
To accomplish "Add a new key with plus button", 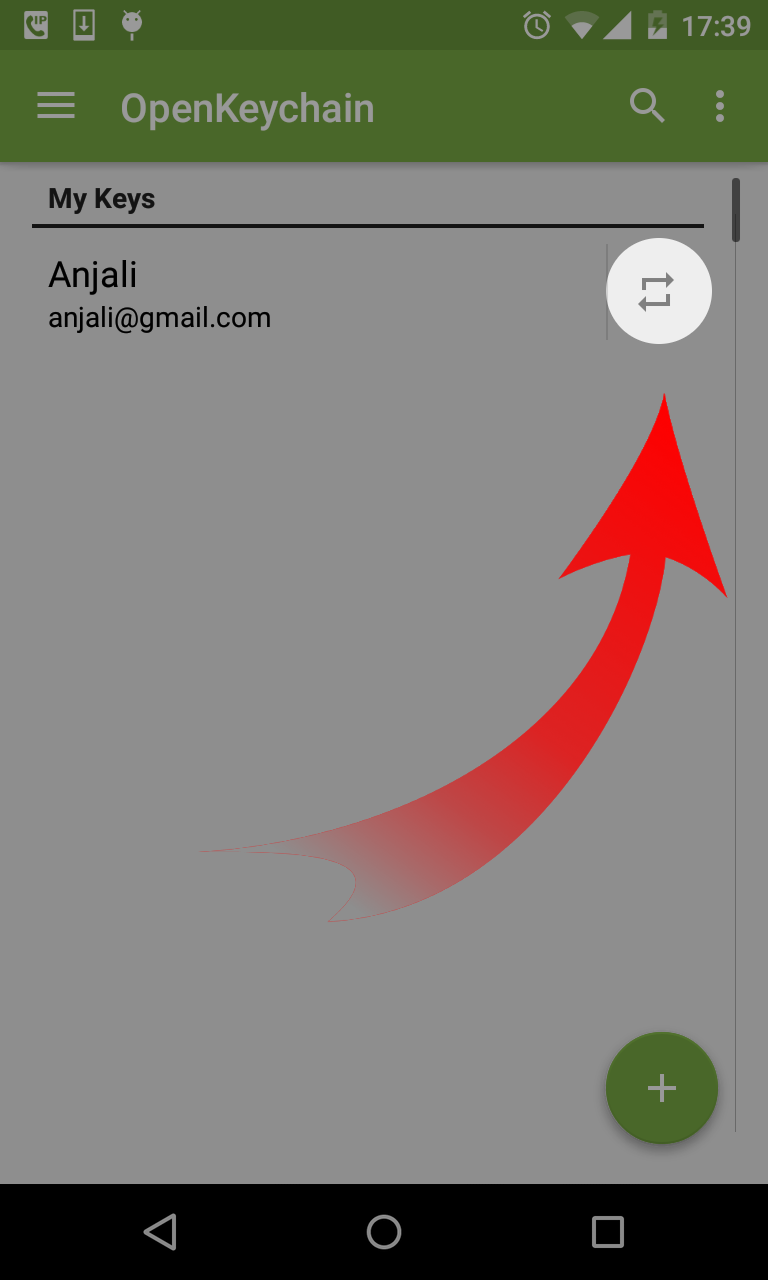I will tap(661, 1088).
